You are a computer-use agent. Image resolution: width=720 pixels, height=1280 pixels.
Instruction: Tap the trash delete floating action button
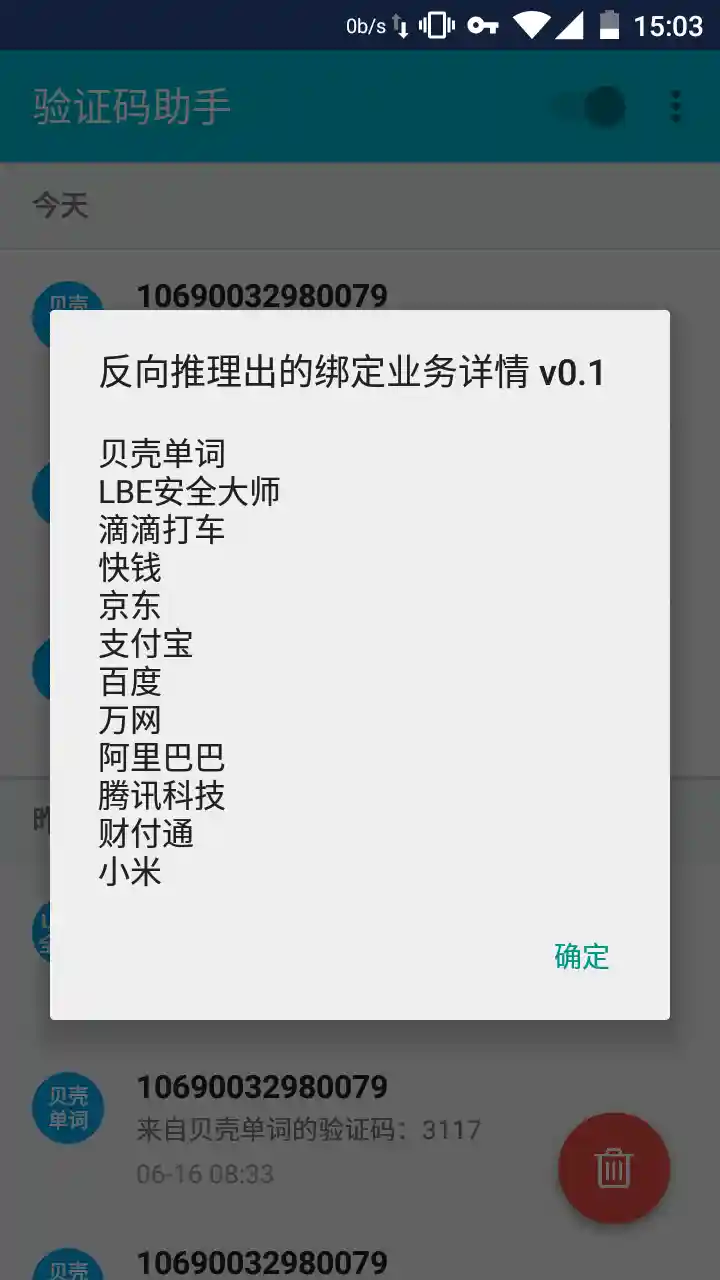pos(614,1168)
